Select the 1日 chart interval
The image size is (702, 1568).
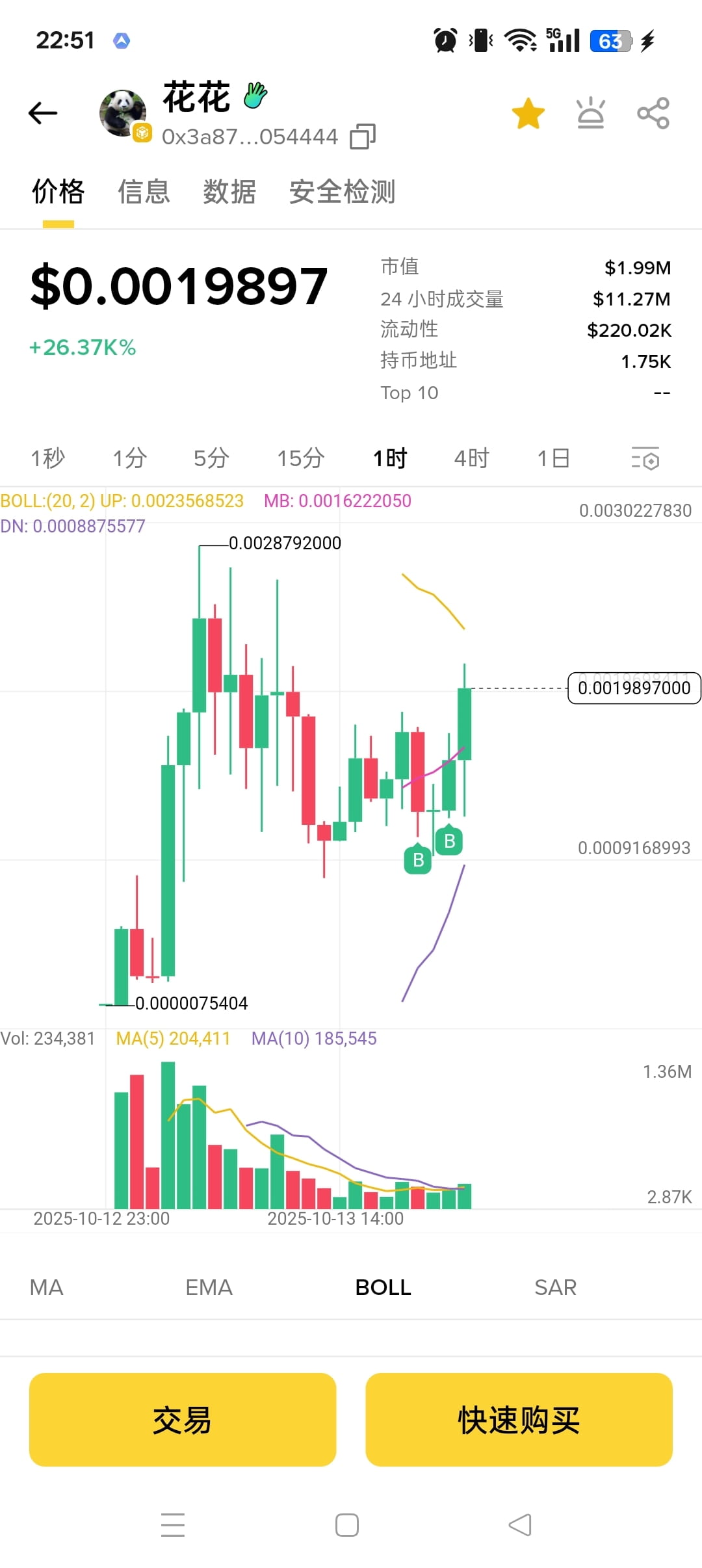(x=553, y=458)
